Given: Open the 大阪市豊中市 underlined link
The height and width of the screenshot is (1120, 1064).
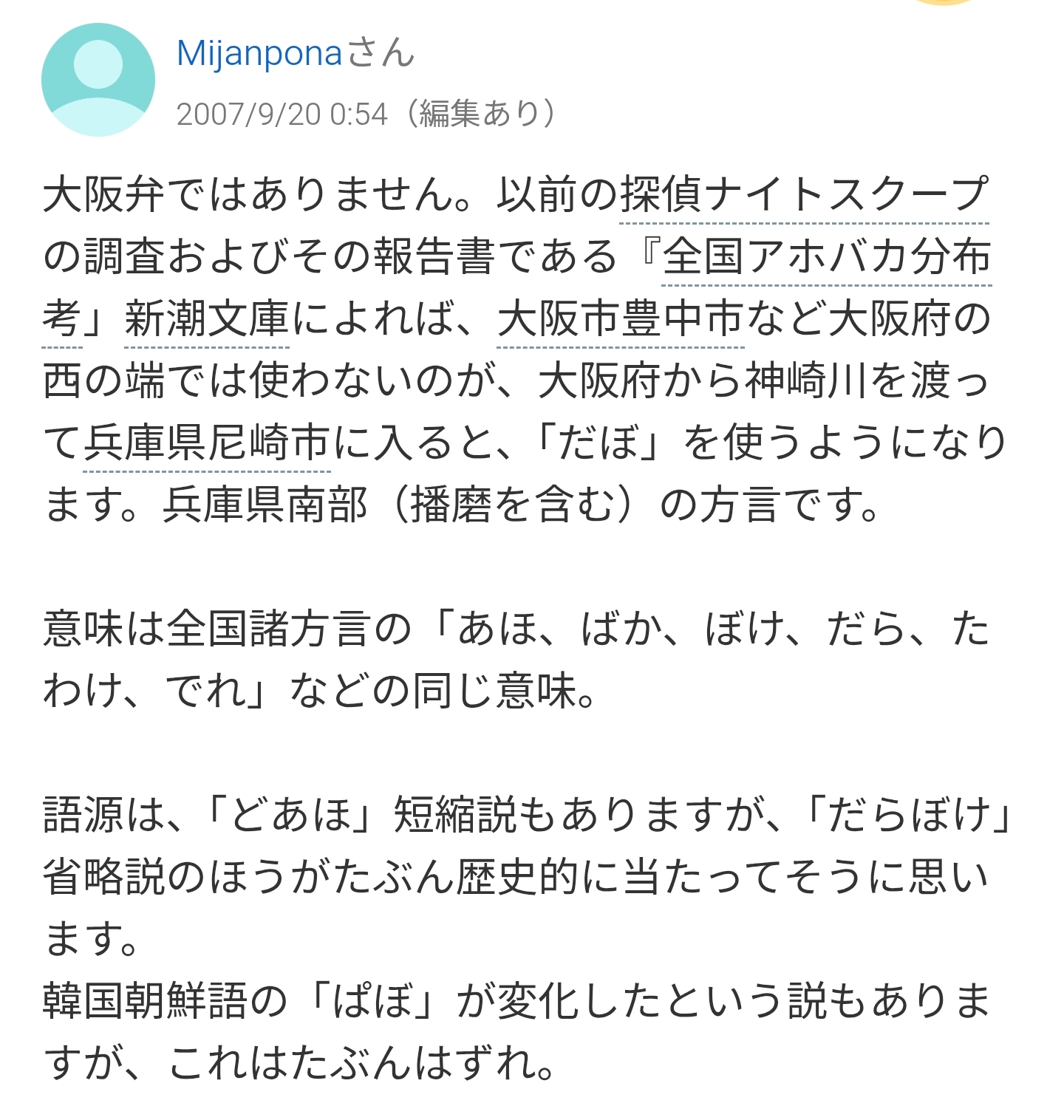Looking at the screenshot, I should 620,319.
